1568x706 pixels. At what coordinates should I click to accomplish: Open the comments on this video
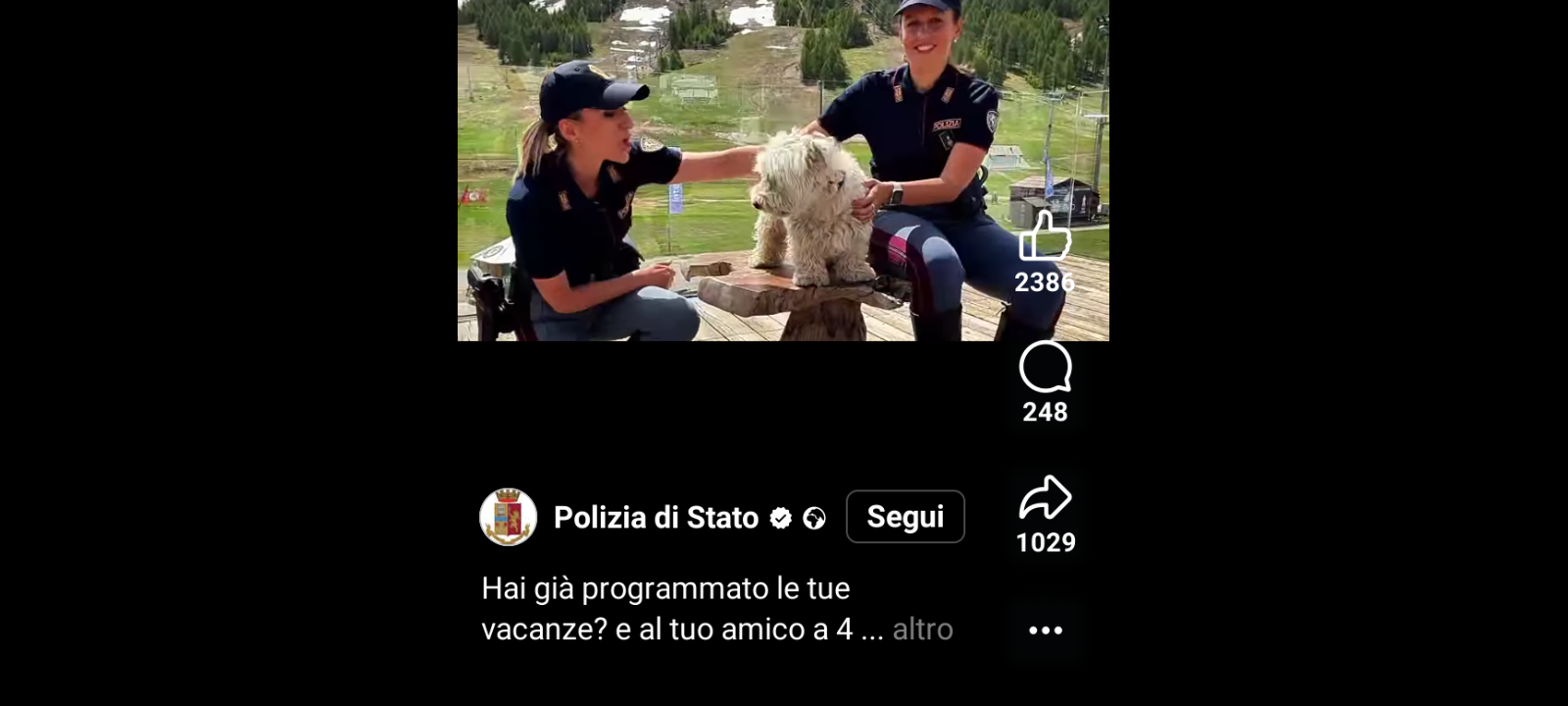[x=1045, y=368]
